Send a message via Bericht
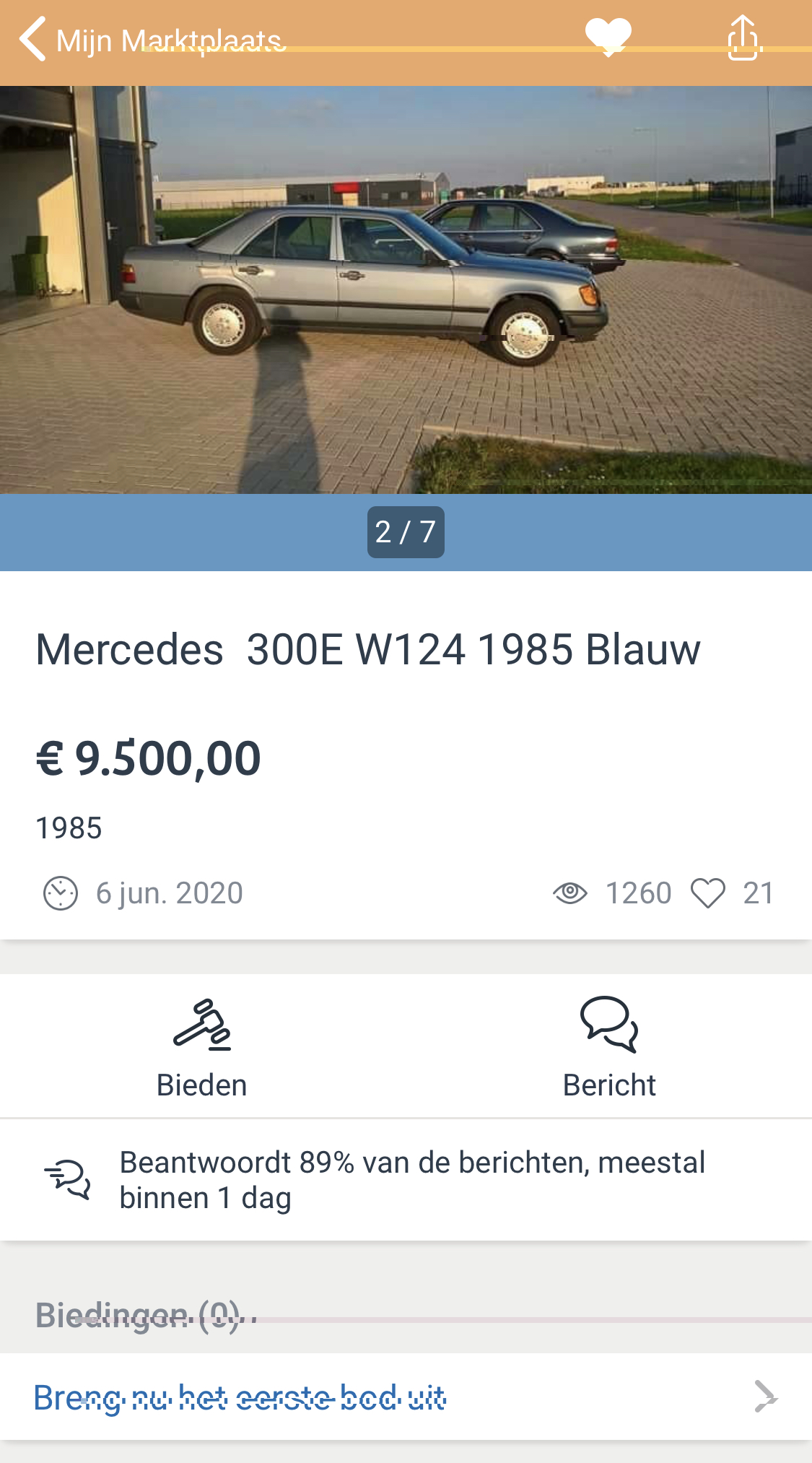 point(609,1047)
